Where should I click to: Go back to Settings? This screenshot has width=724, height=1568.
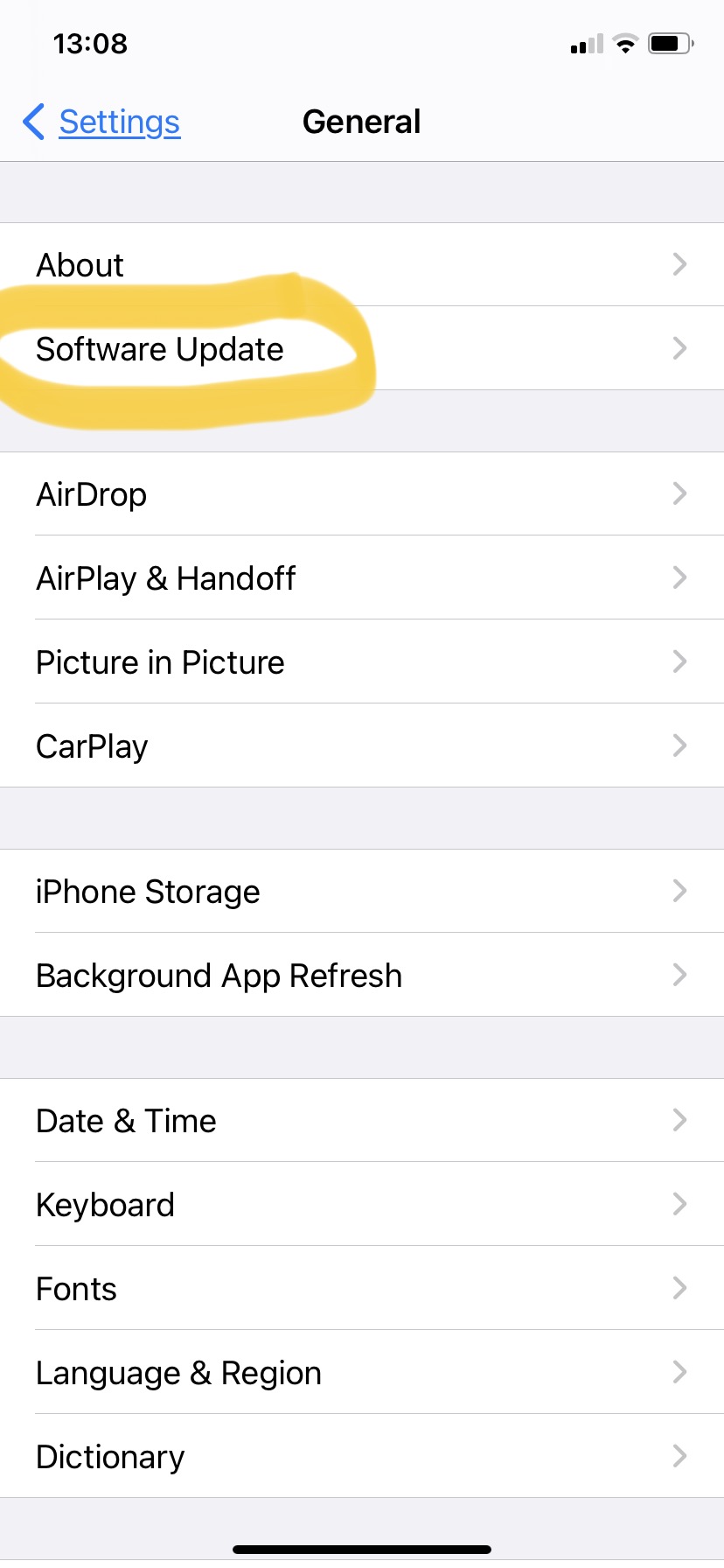click(103, 122)
